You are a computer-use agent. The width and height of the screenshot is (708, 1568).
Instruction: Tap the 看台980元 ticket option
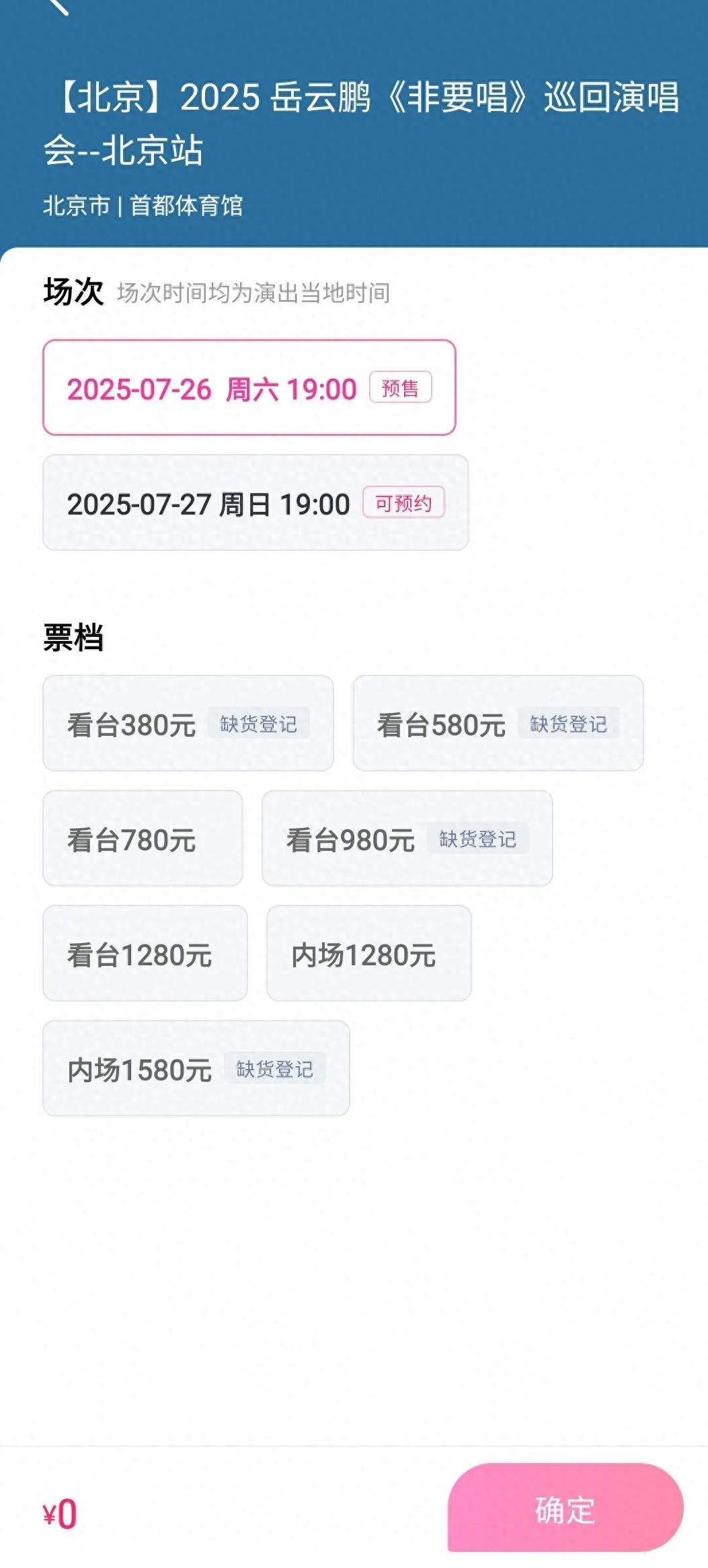pyautogui.click(x=407, y=838)
